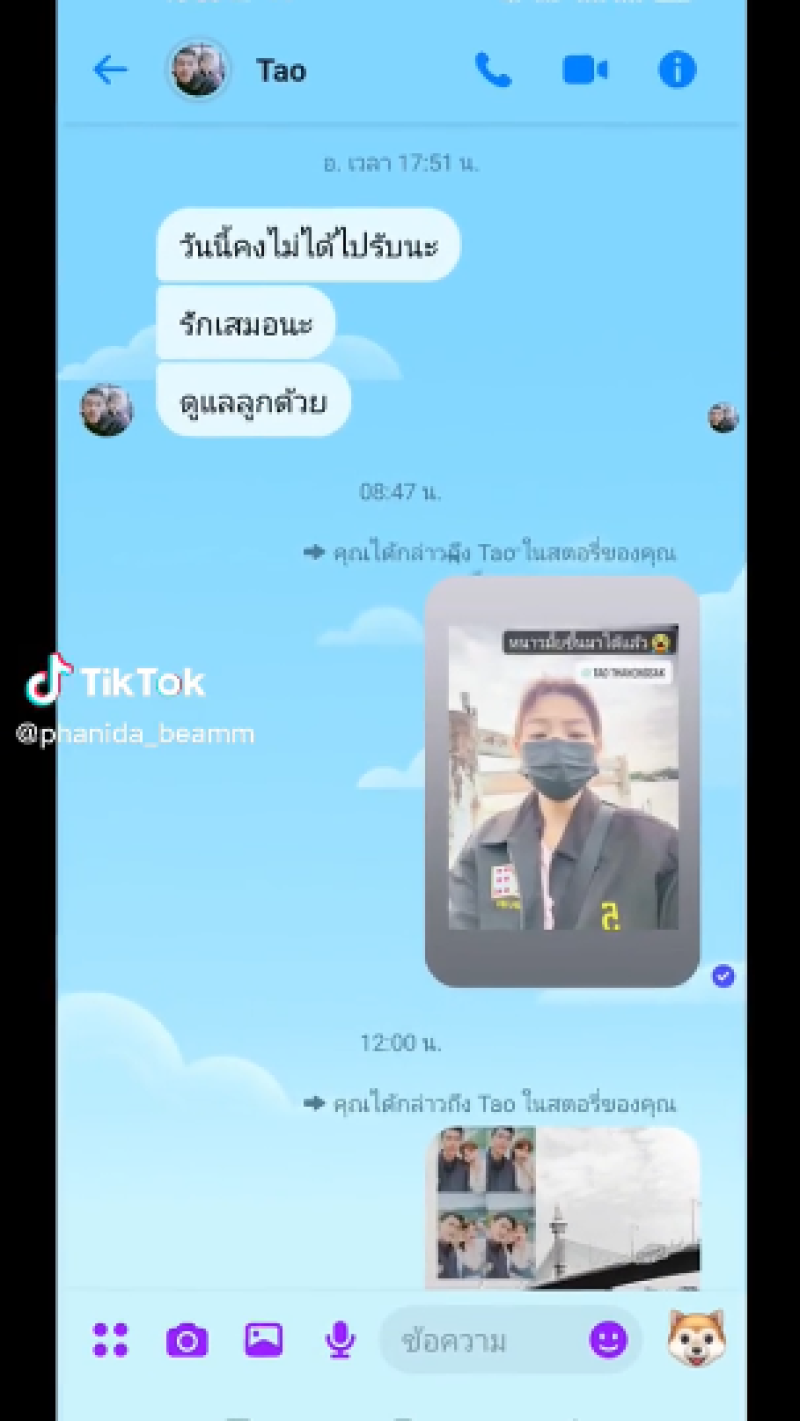Open conversation info details
This screenshot has height=1421, width=800.
677,70
